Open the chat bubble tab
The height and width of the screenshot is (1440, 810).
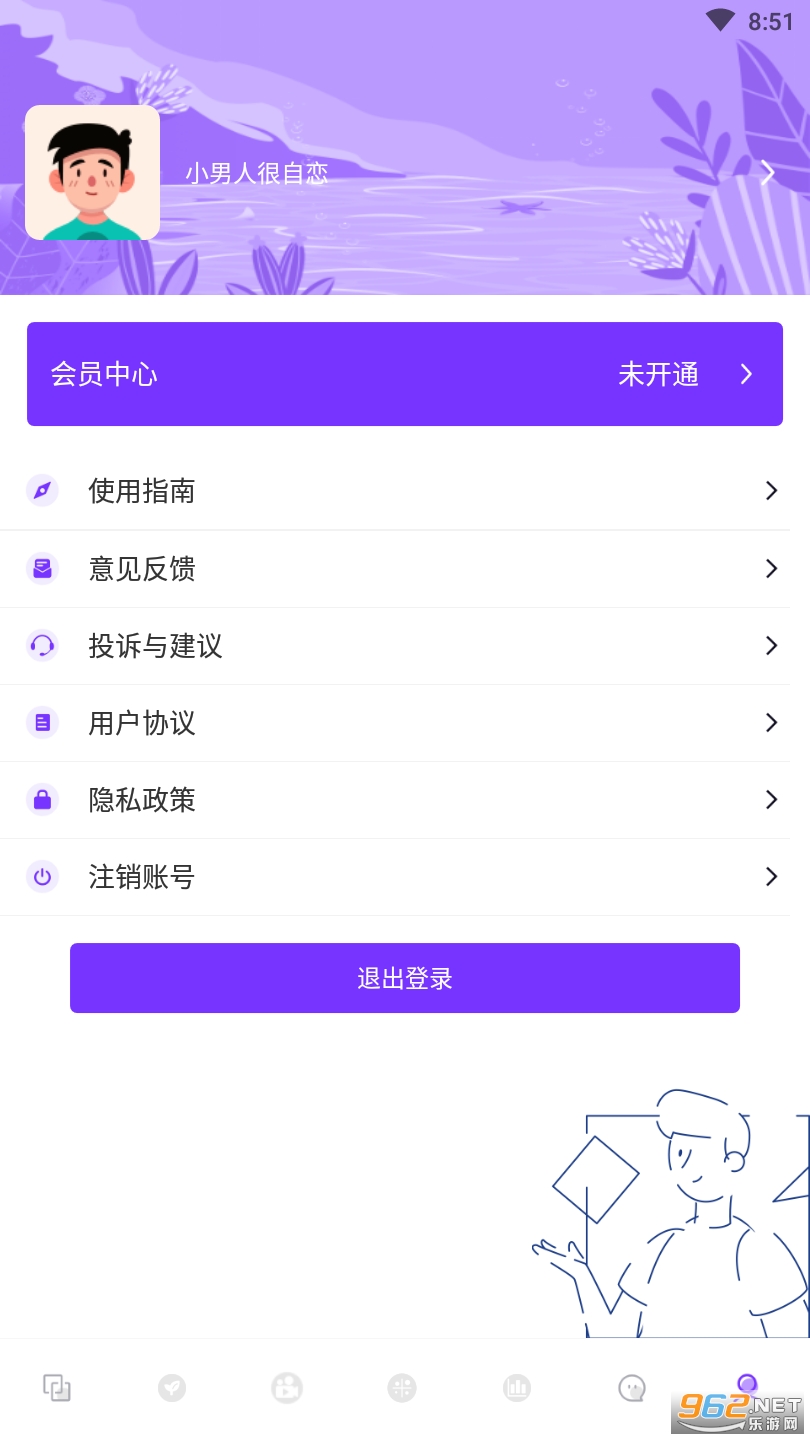[x=632, y=1388]
